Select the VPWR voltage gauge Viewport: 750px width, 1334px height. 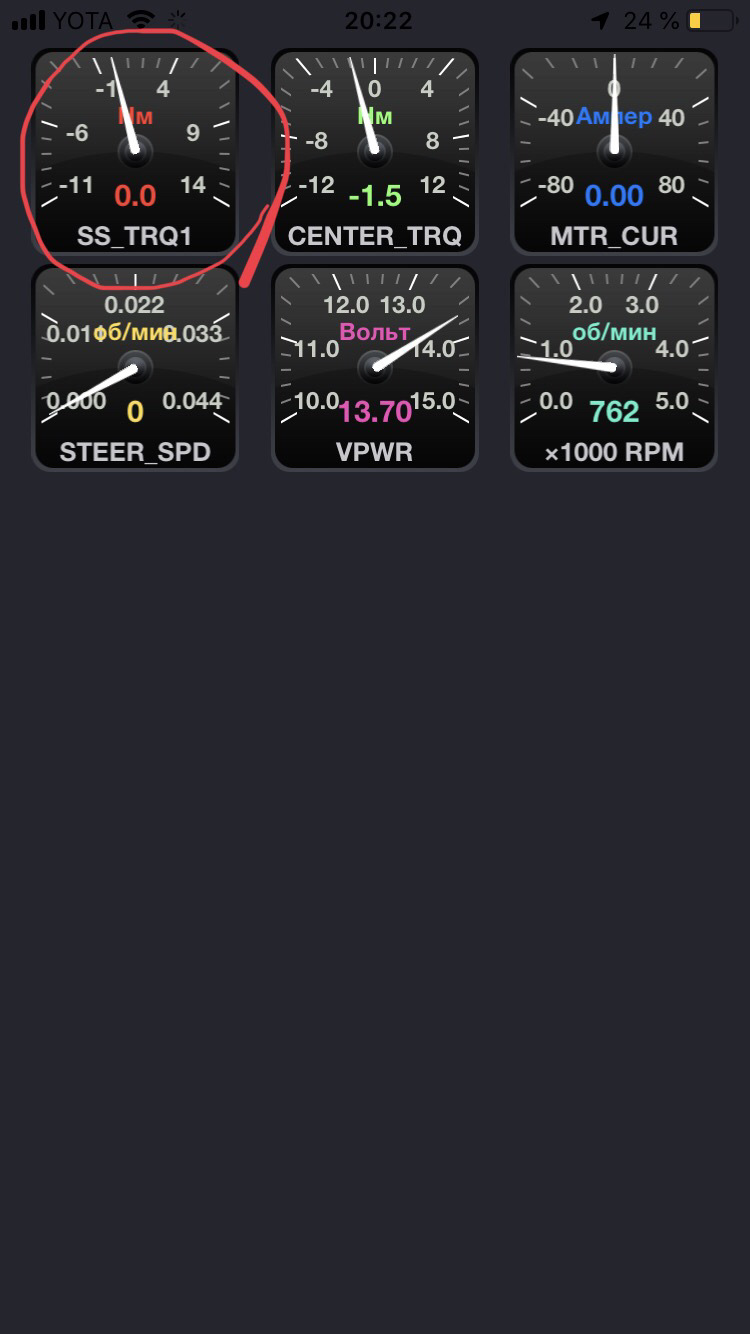tap(375, 368)
